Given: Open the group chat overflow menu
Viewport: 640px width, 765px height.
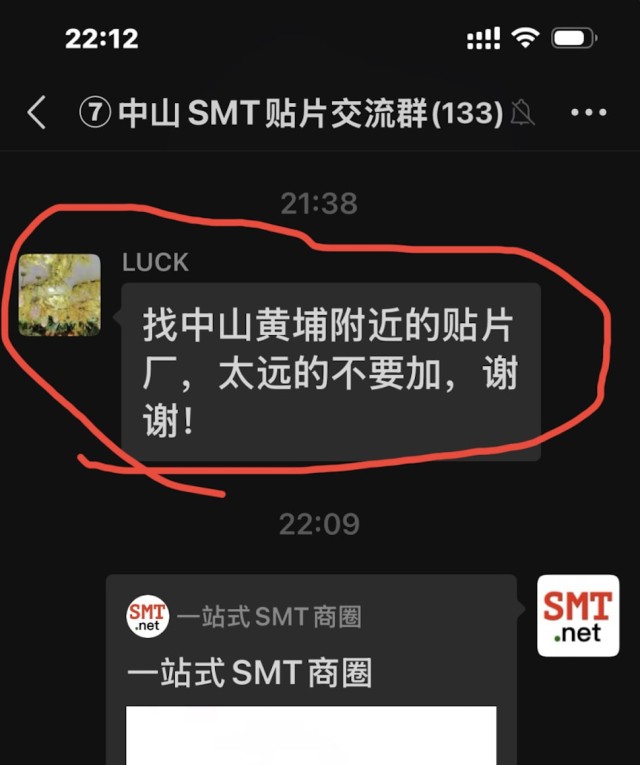Looking at the screenshot, I should point(588,113).
